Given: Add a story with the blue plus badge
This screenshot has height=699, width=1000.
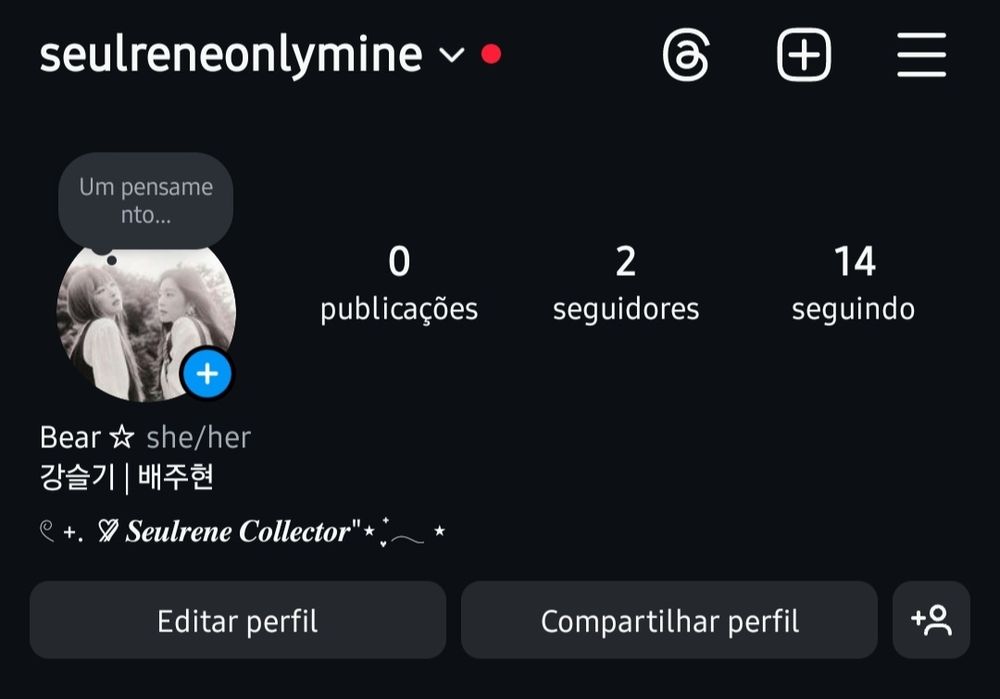Looking at the screenshot, I should pyautogui.click(x=207, y=375).
